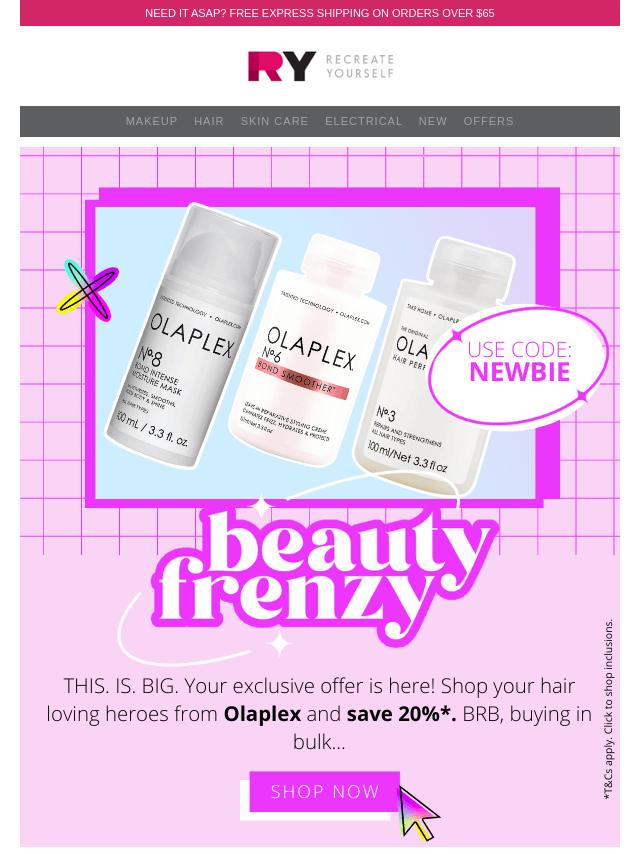Open the free express shipping banner
This screenshot has height=854, width=640.
click(x=319, y=13)
